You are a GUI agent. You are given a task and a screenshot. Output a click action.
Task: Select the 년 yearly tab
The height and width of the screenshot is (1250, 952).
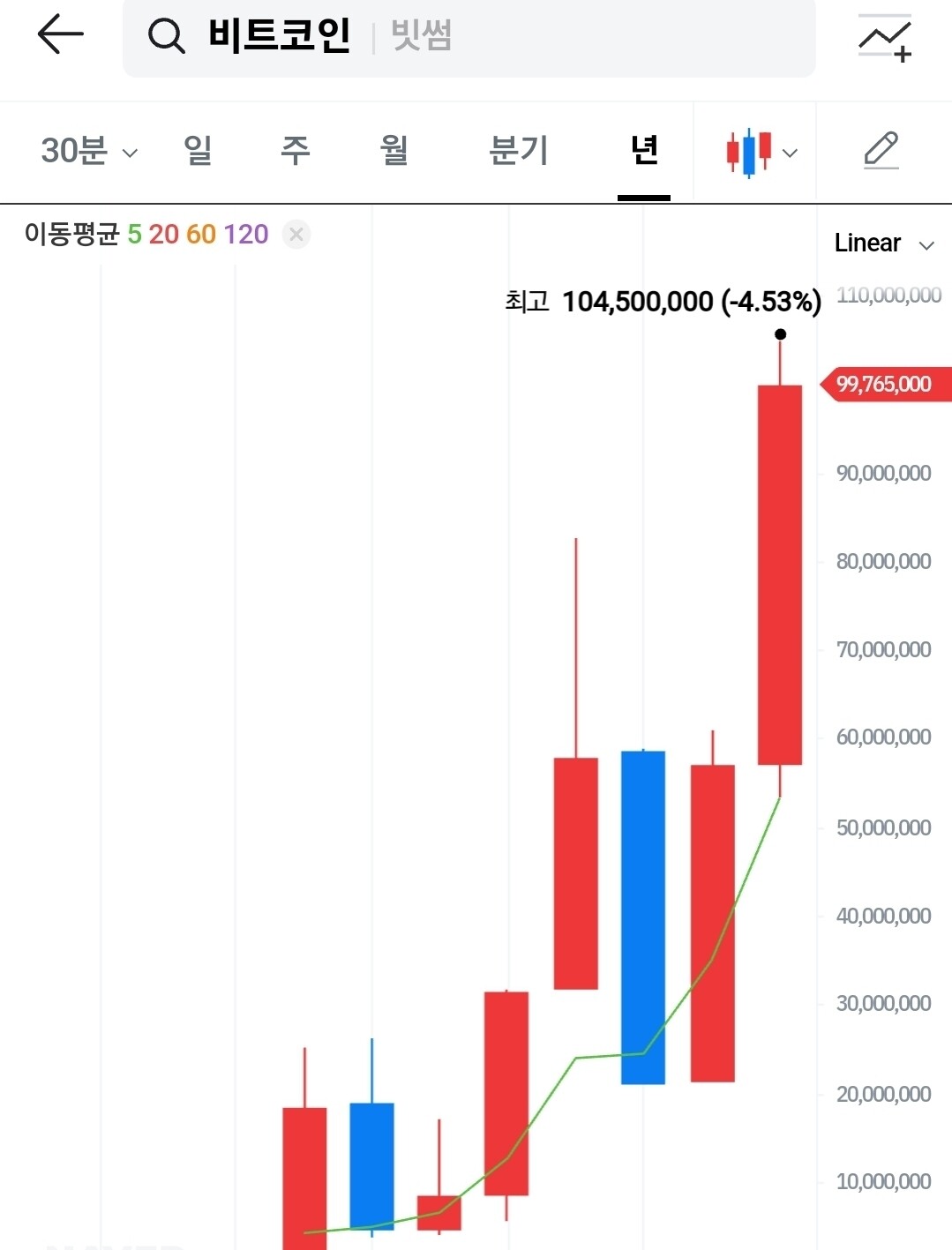(x=644, y=151)
